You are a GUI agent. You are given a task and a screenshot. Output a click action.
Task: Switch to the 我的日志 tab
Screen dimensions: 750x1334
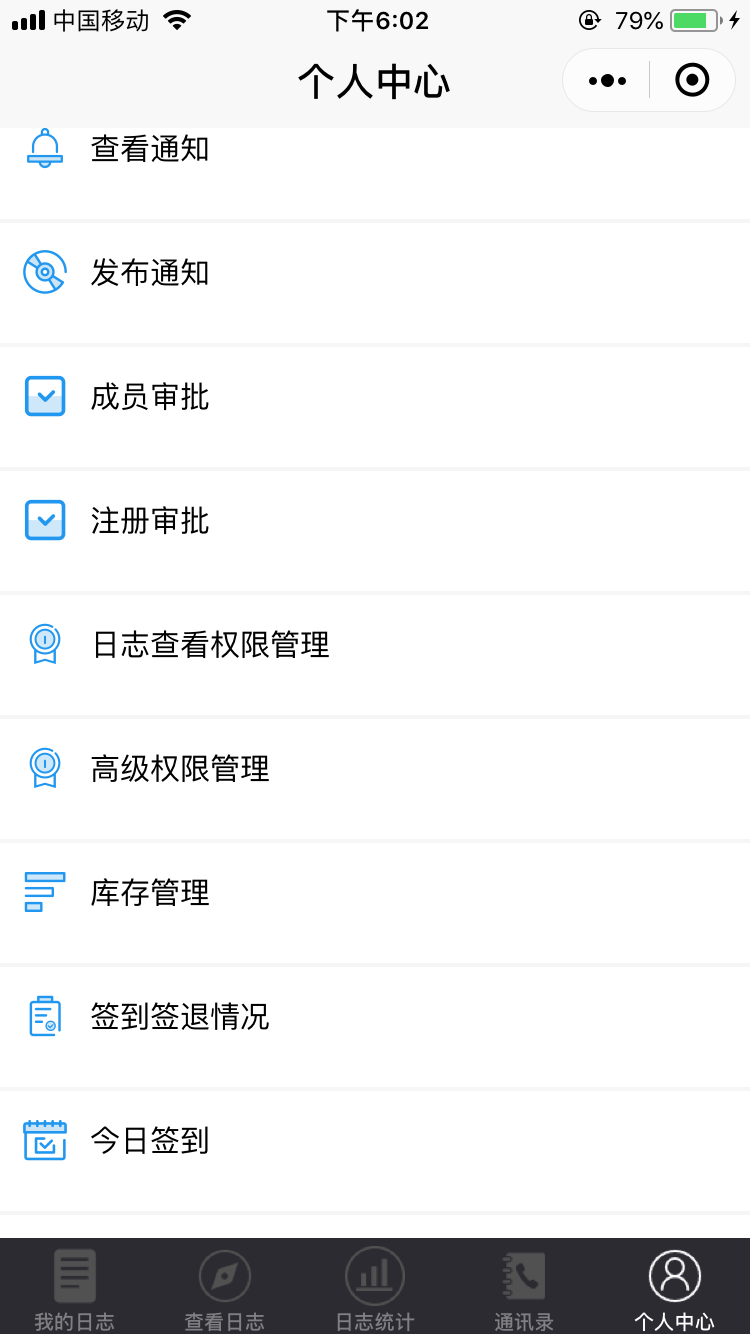(75, 1287)
